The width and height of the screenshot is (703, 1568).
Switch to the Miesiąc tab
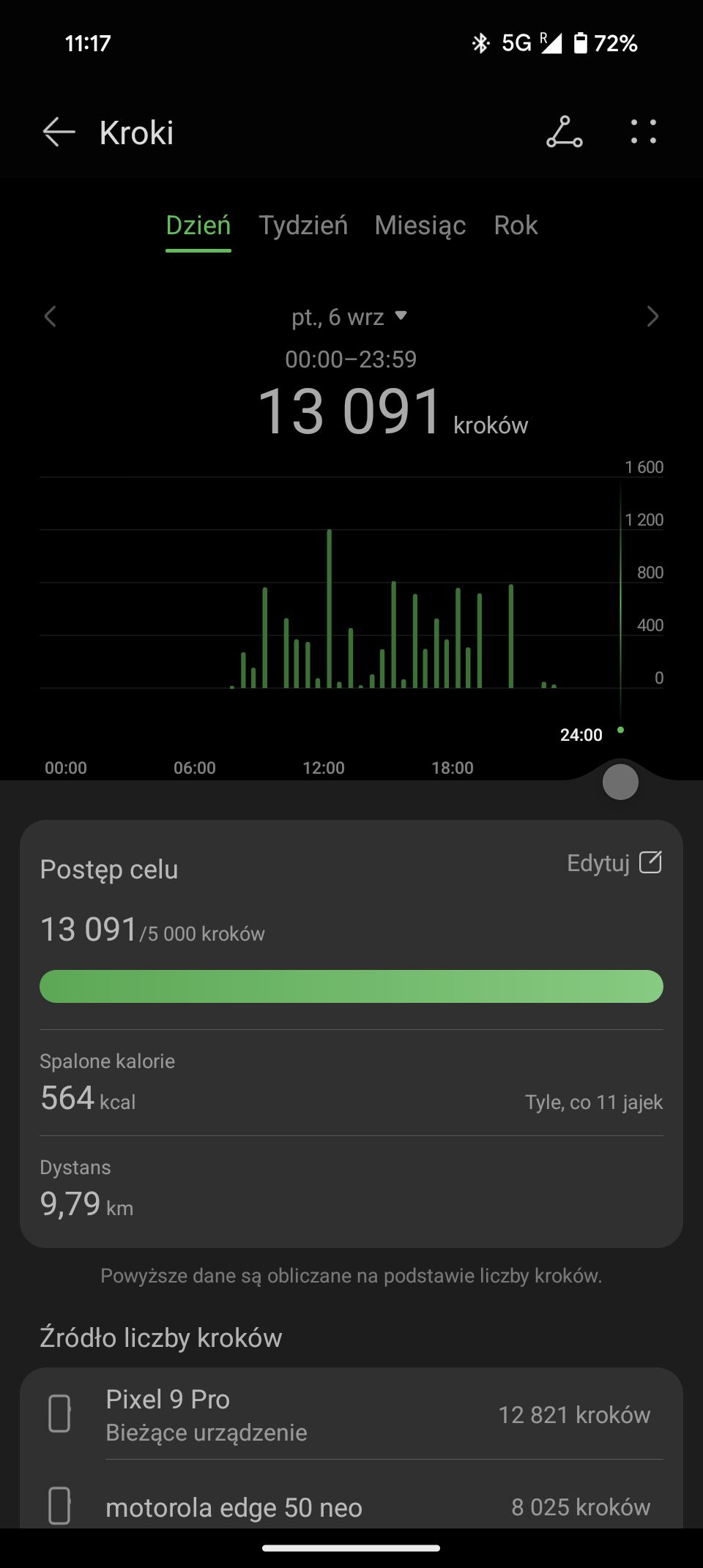pyautogui.click(x=420, y=225)
